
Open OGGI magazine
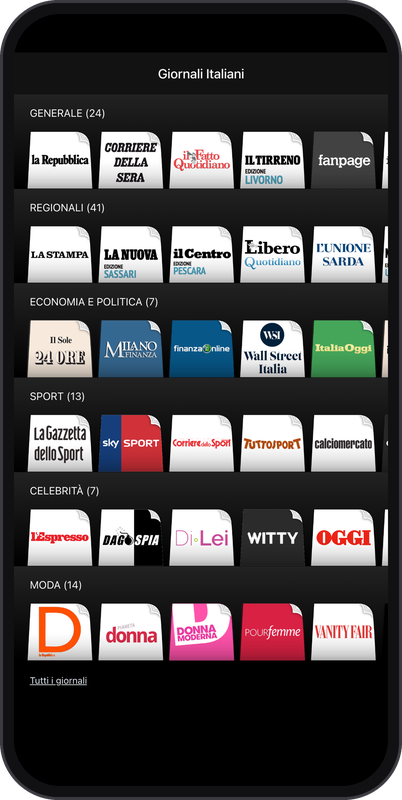coord(343,538)
